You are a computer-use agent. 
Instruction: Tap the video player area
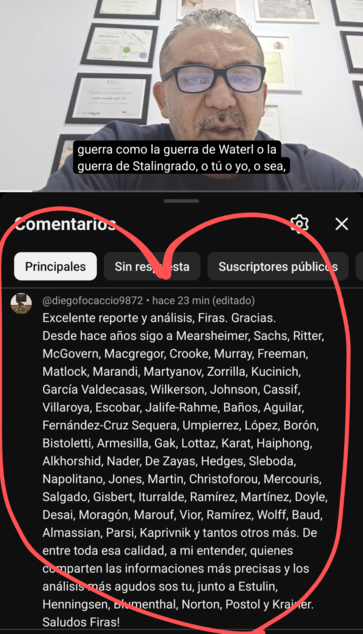[182, 95]
